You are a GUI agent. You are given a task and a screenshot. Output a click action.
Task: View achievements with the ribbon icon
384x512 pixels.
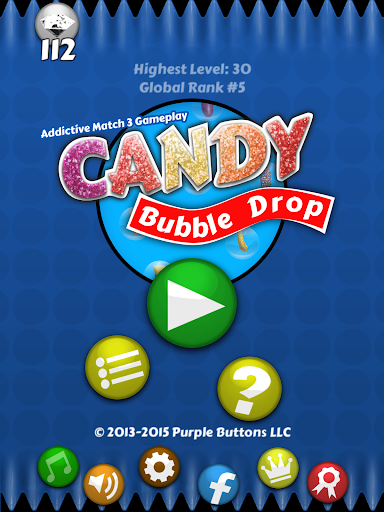328,482
